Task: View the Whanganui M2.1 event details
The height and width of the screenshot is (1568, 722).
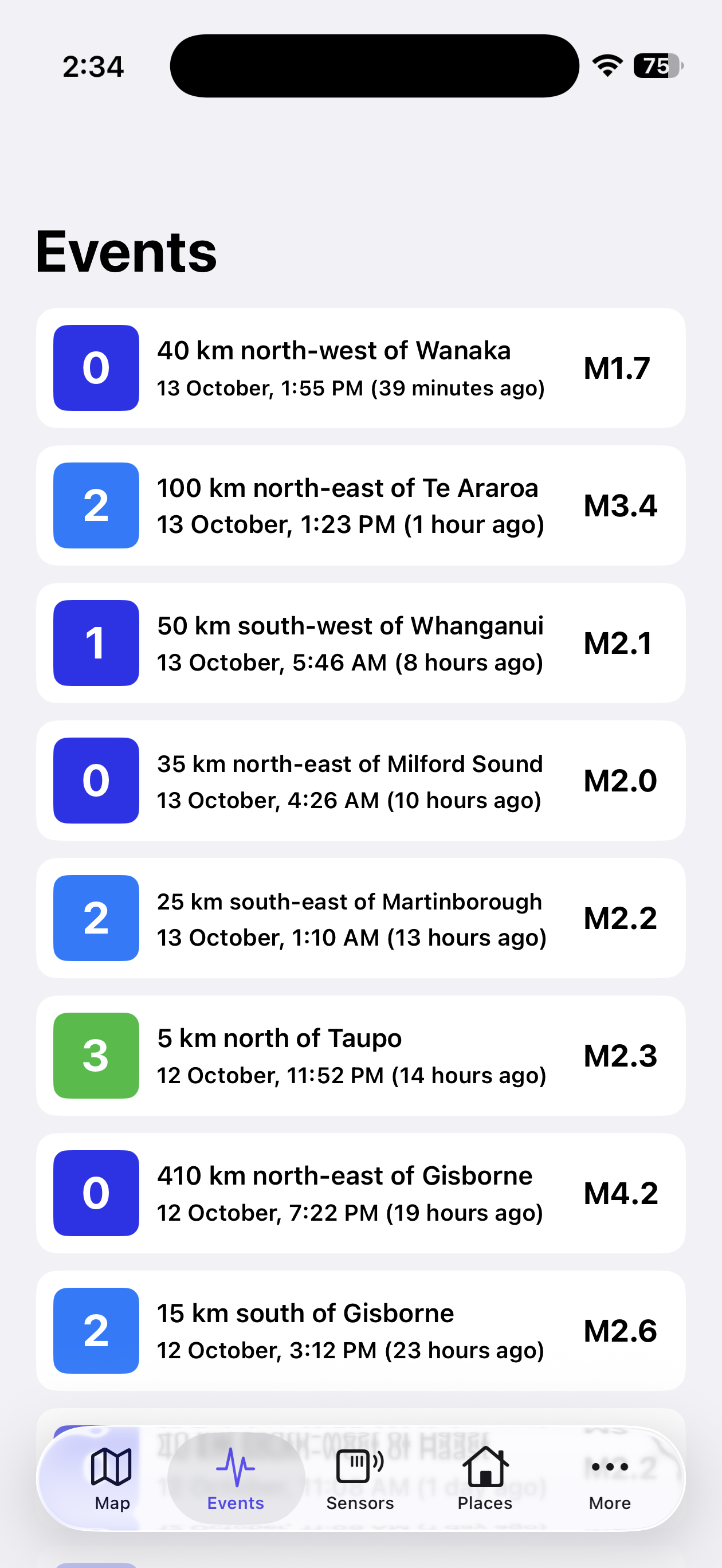Action: point(360,643)
